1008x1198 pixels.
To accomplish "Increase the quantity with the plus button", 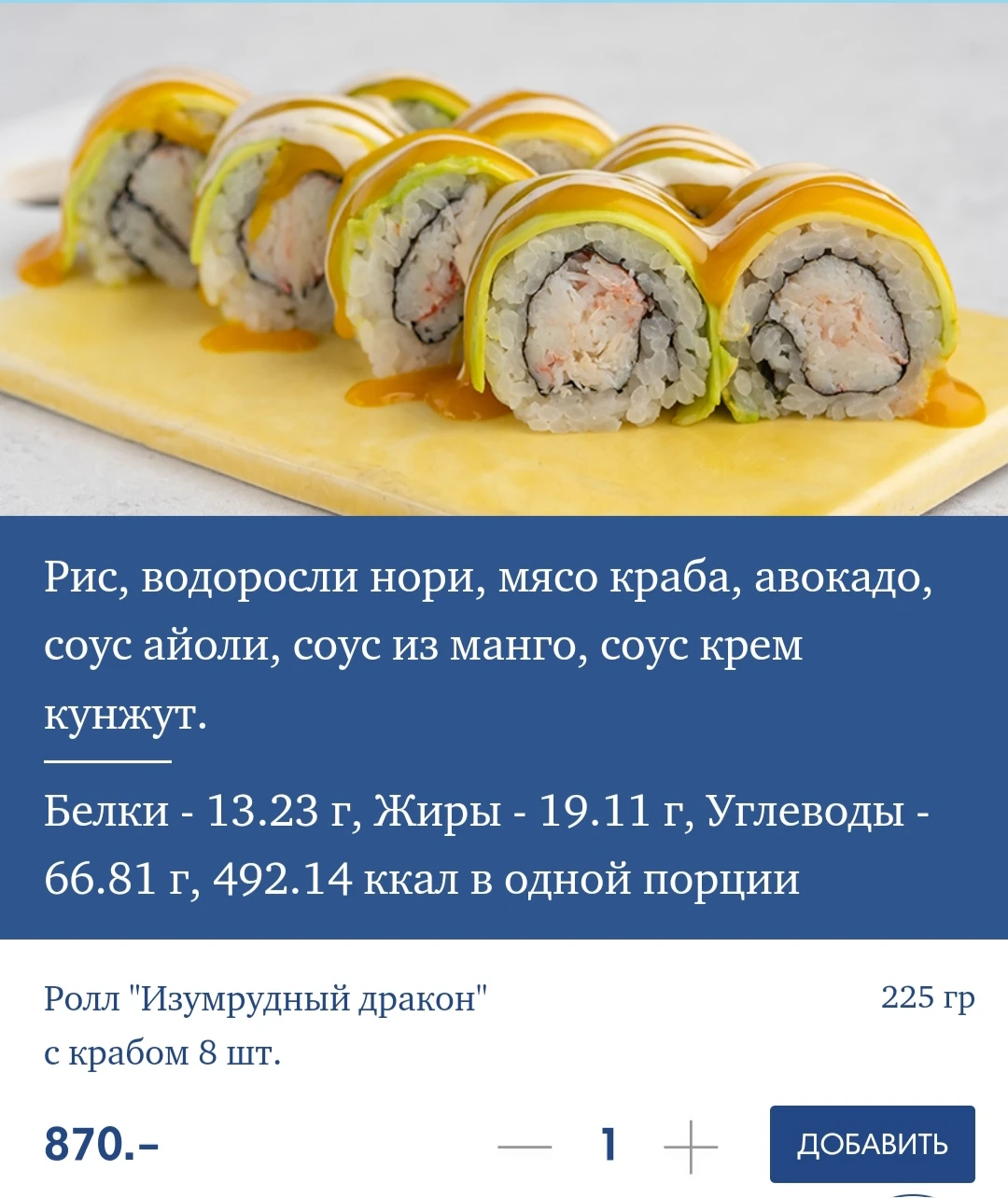I will pos(691,1146).
